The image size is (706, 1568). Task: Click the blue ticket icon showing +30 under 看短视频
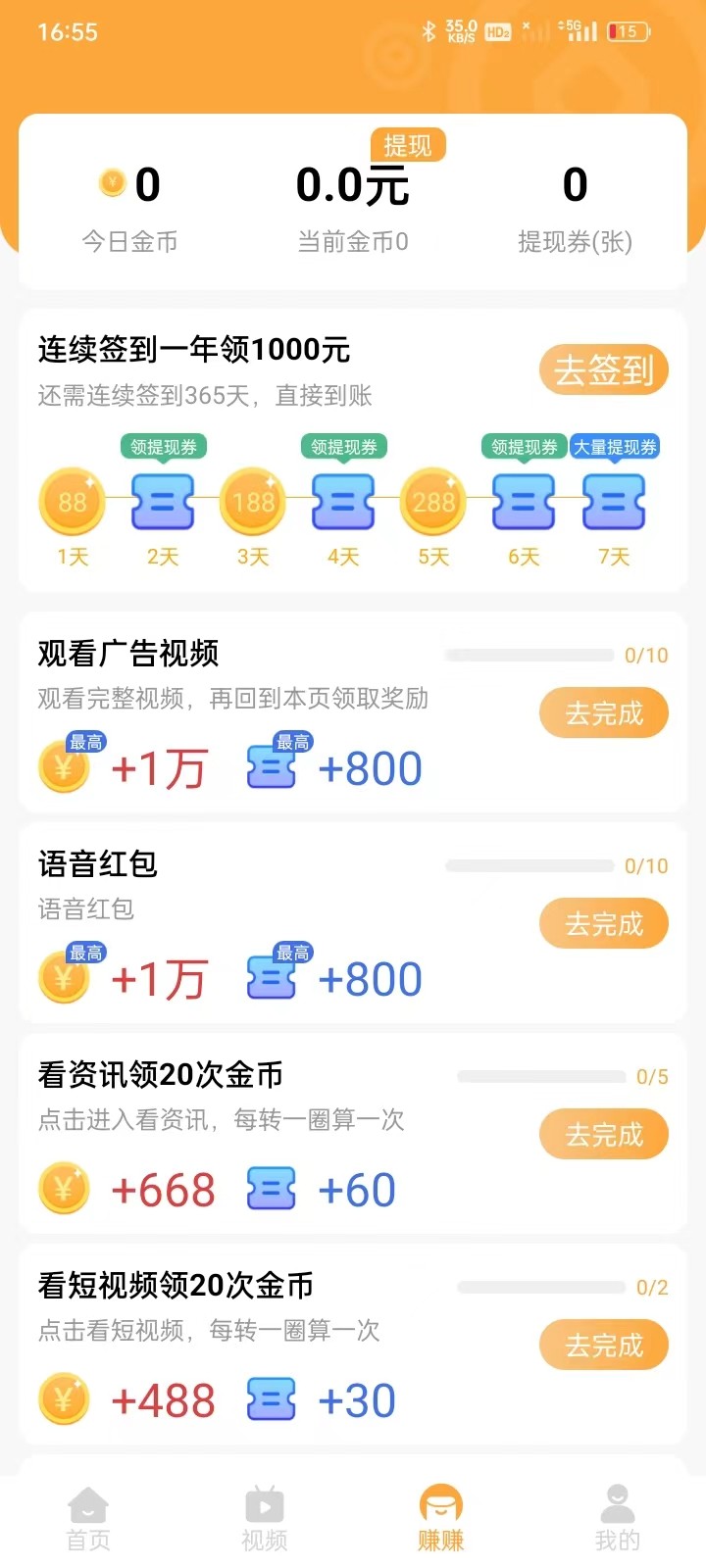[272, 1398]
